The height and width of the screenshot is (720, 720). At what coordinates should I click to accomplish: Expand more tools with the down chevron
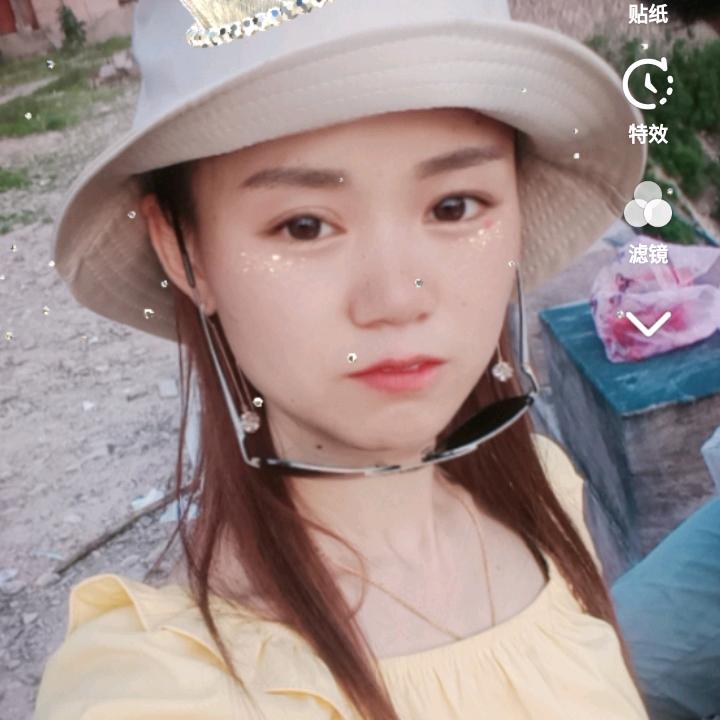point(649,323)
